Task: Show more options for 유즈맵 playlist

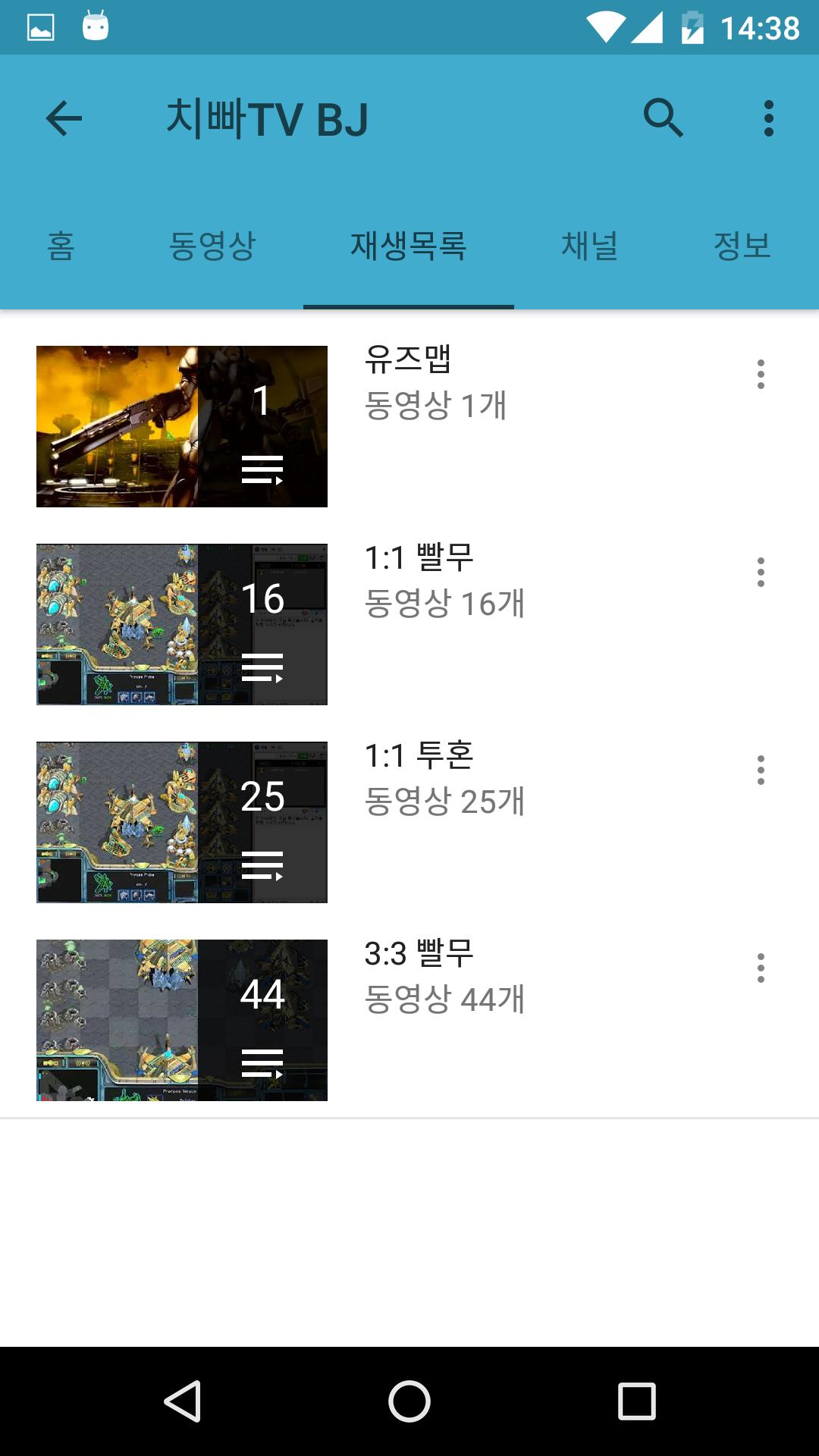Action: (761, 375)
